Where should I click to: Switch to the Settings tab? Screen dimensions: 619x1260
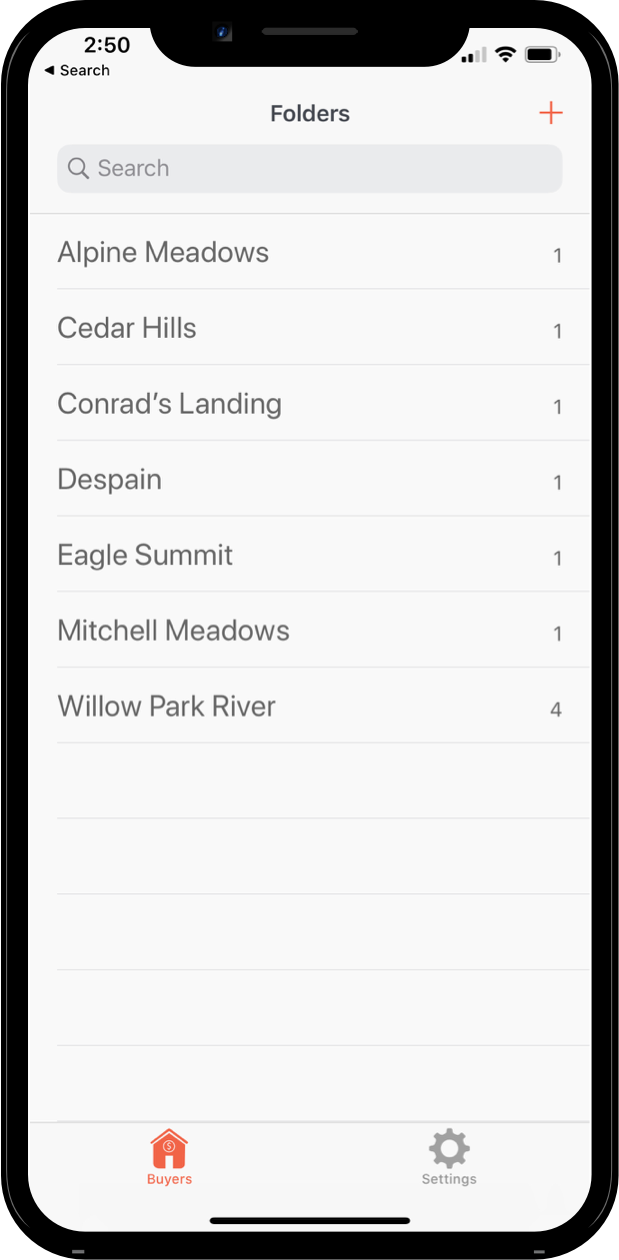click(449, 1158)
